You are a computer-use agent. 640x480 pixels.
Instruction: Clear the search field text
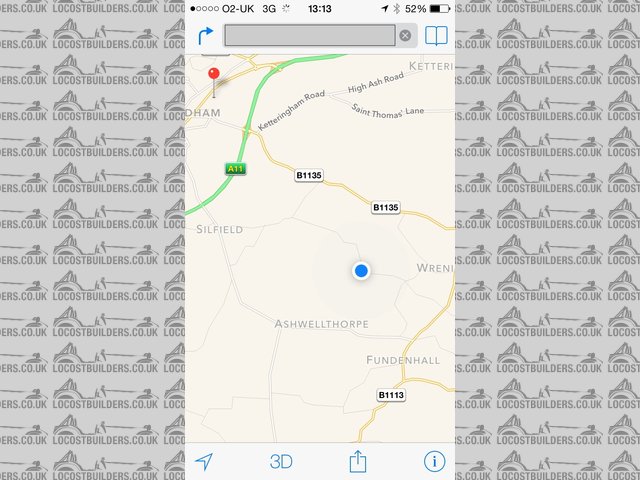[x=405, y=36]
